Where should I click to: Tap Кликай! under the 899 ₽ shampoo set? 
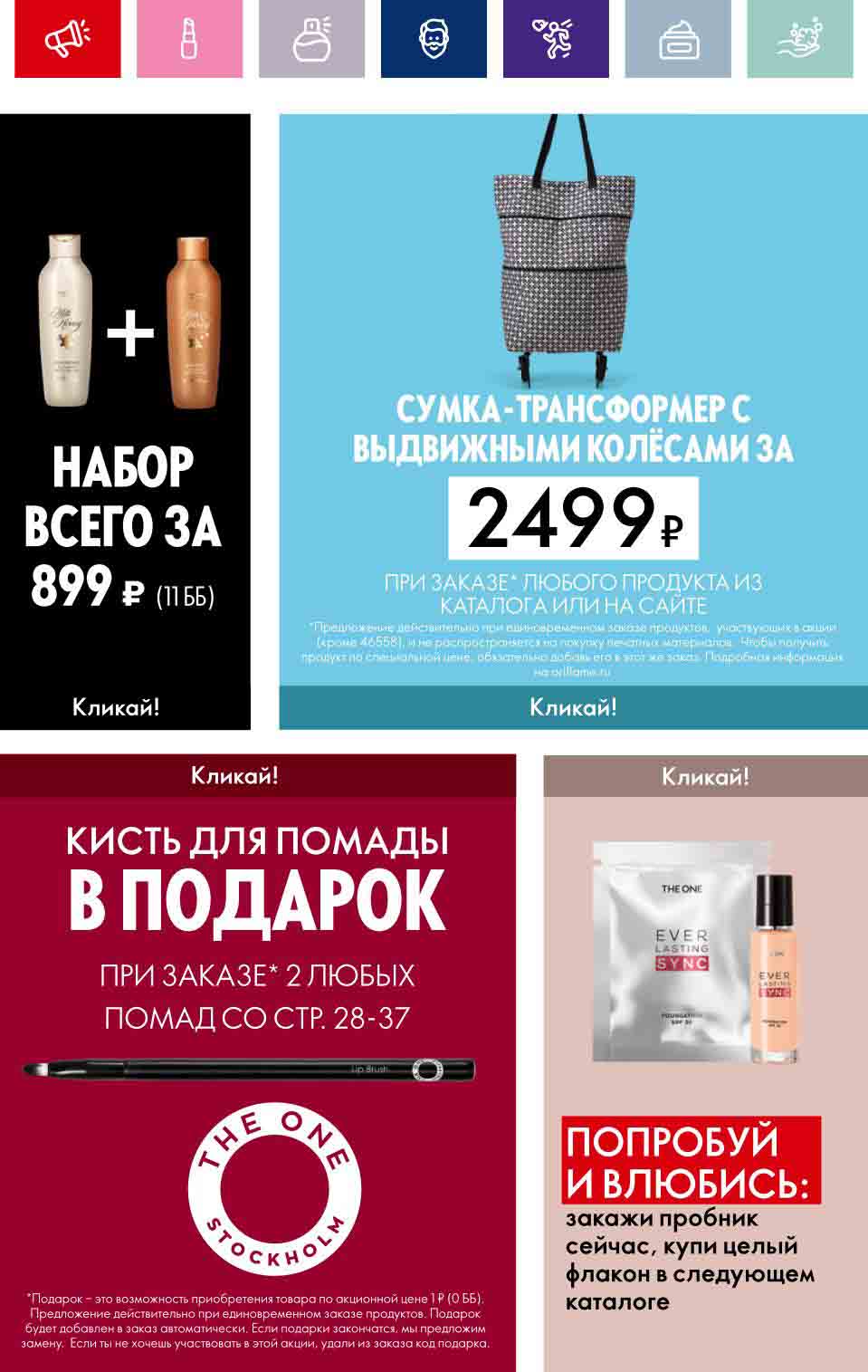pos(116,707)
